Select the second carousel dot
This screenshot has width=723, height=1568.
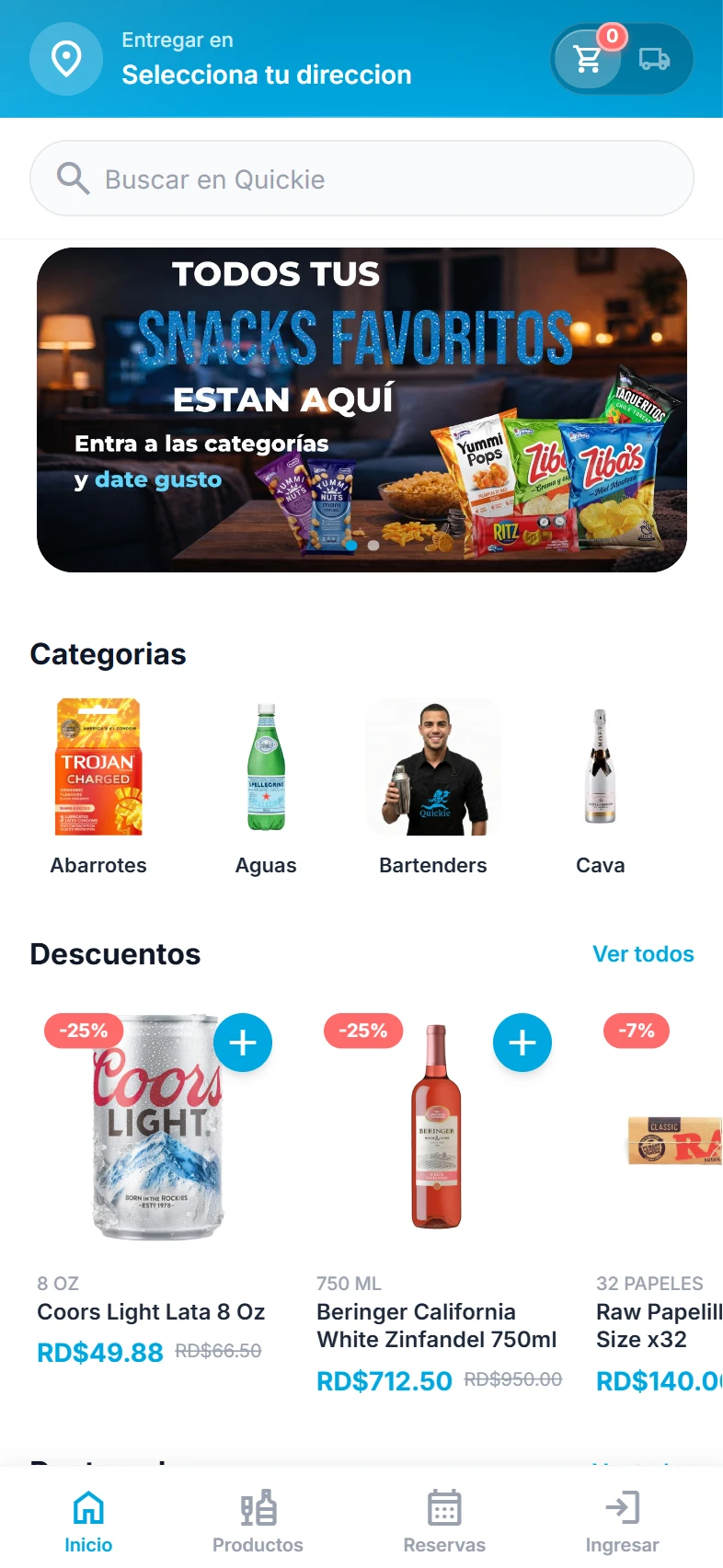(373, 546)
